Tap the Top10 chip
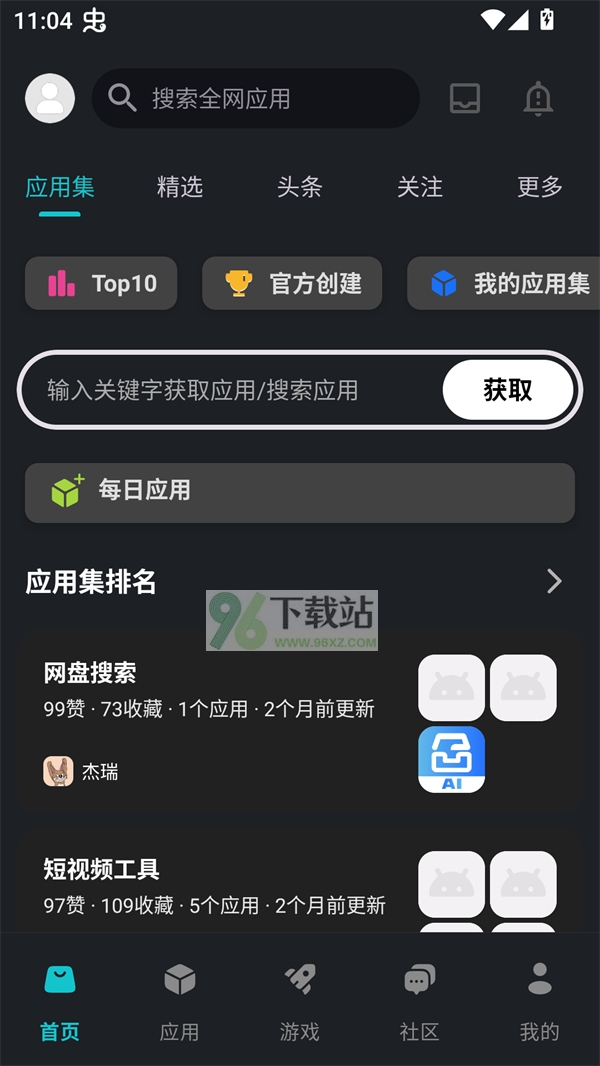The image size is (600, 1066). point(101,283)
